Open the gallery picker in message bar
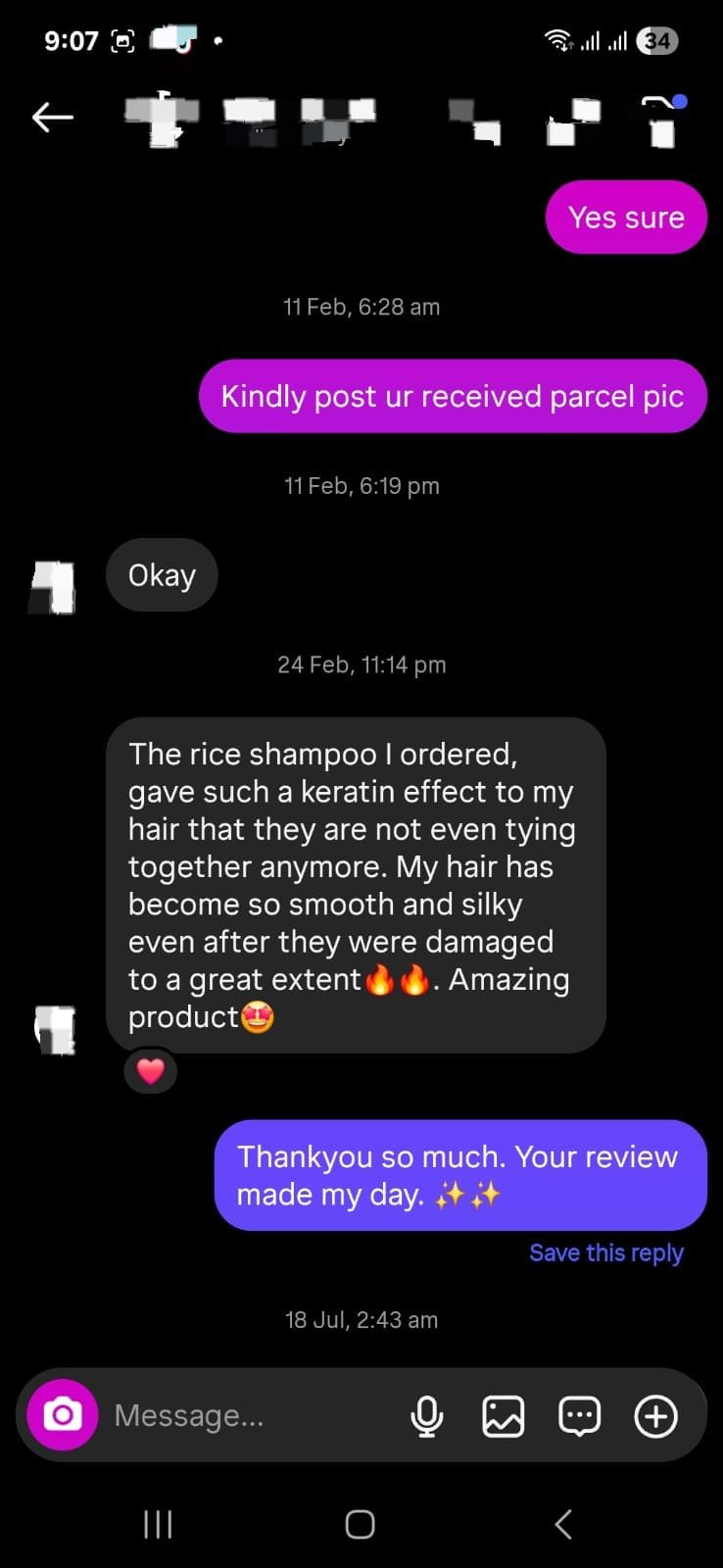This screenshot has height=1568, width=723. [503, 1414]
